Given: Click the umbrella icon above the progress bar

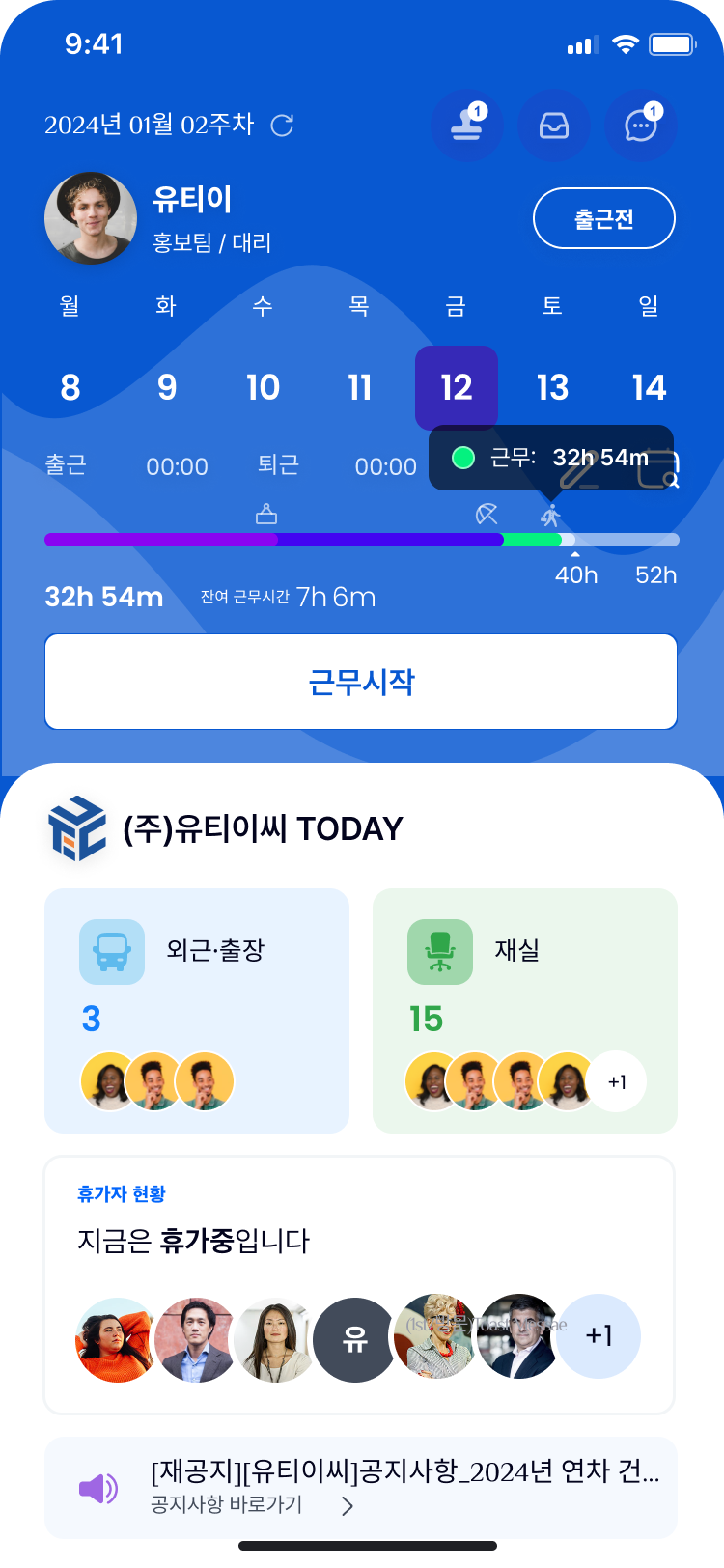Looking at the screenshot, I should pos(487,515).
